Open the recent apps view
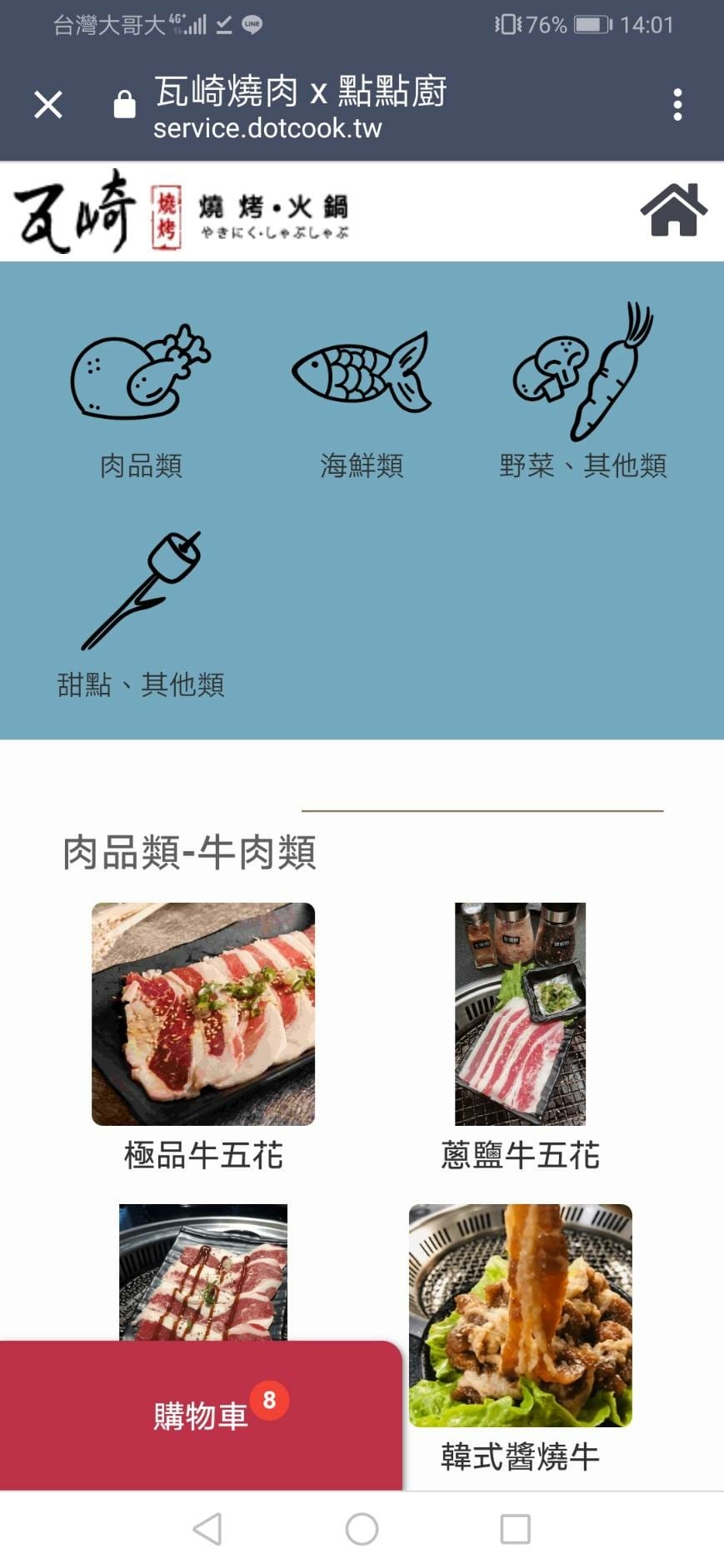724x1568 pixels. click(515, 1529)
